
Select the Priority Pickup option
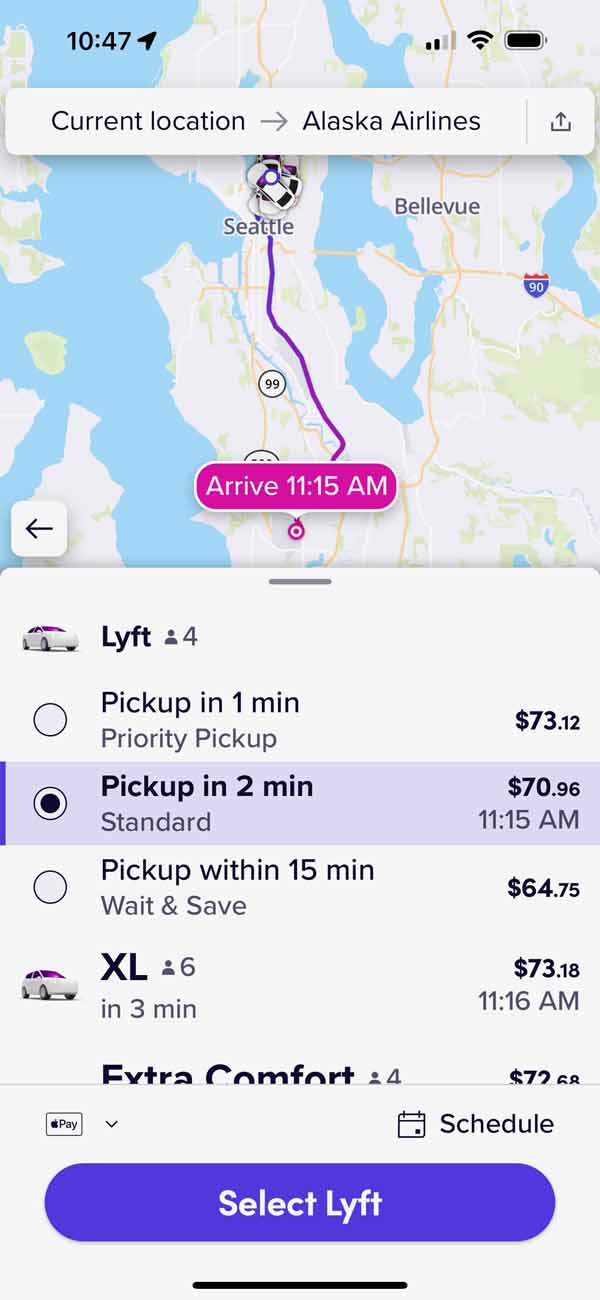point(300,720)
